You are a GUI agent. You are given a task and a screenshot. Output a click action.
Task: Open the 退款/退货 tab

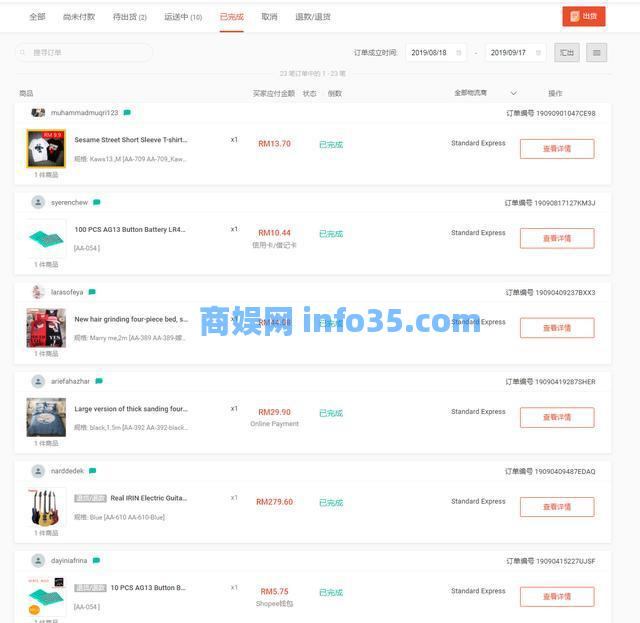click(x=313, y=17)
